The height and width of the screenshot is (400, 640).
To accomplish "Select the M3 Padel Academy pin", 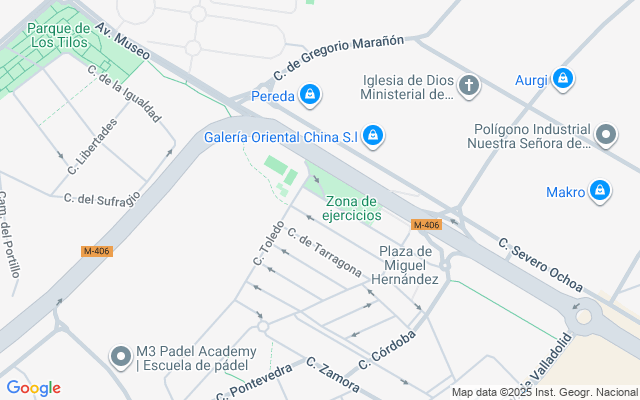I will coord(121,357).
